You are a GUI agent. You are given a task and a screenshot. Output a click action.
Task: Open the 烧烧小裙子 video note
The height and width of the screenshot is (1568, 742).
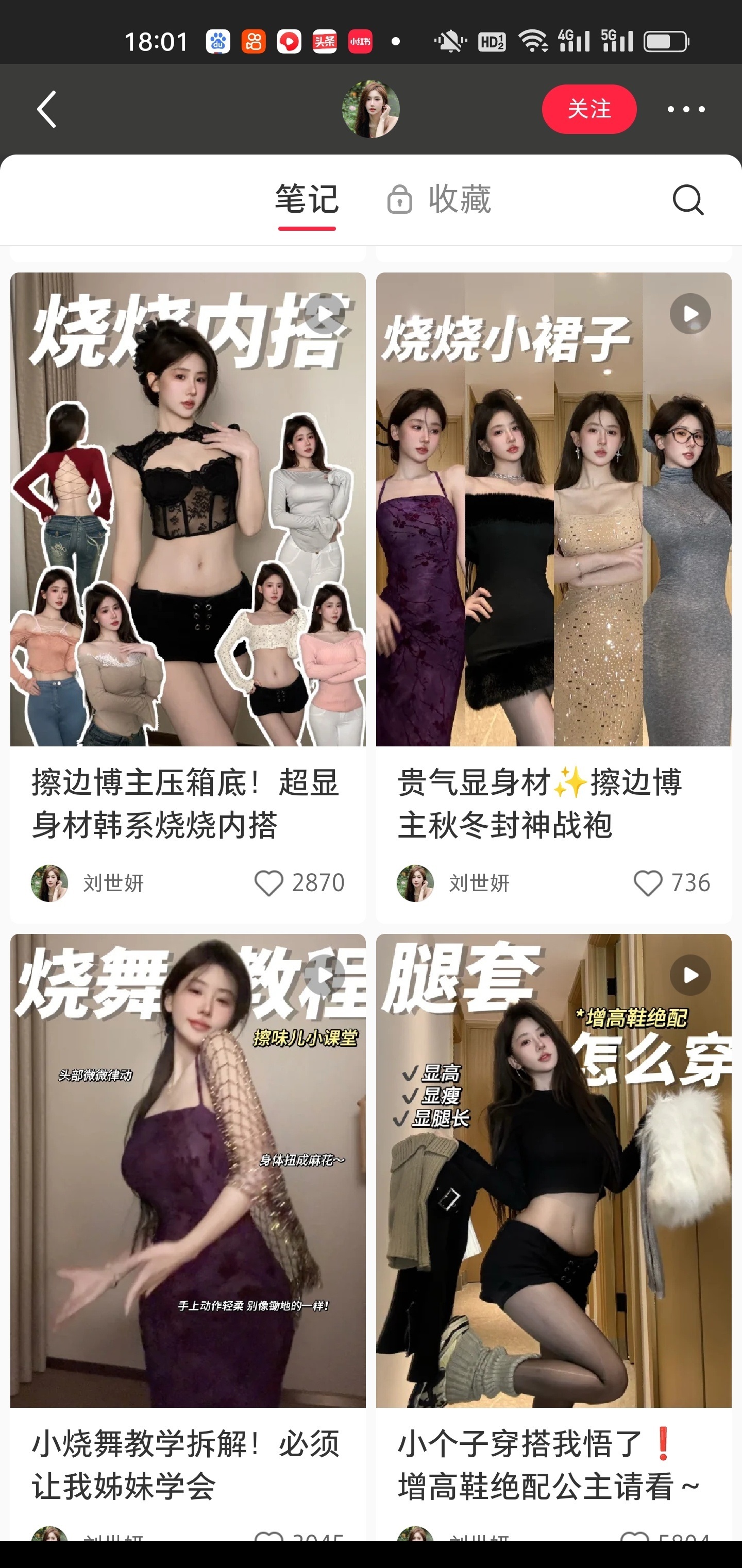point(553,509)
